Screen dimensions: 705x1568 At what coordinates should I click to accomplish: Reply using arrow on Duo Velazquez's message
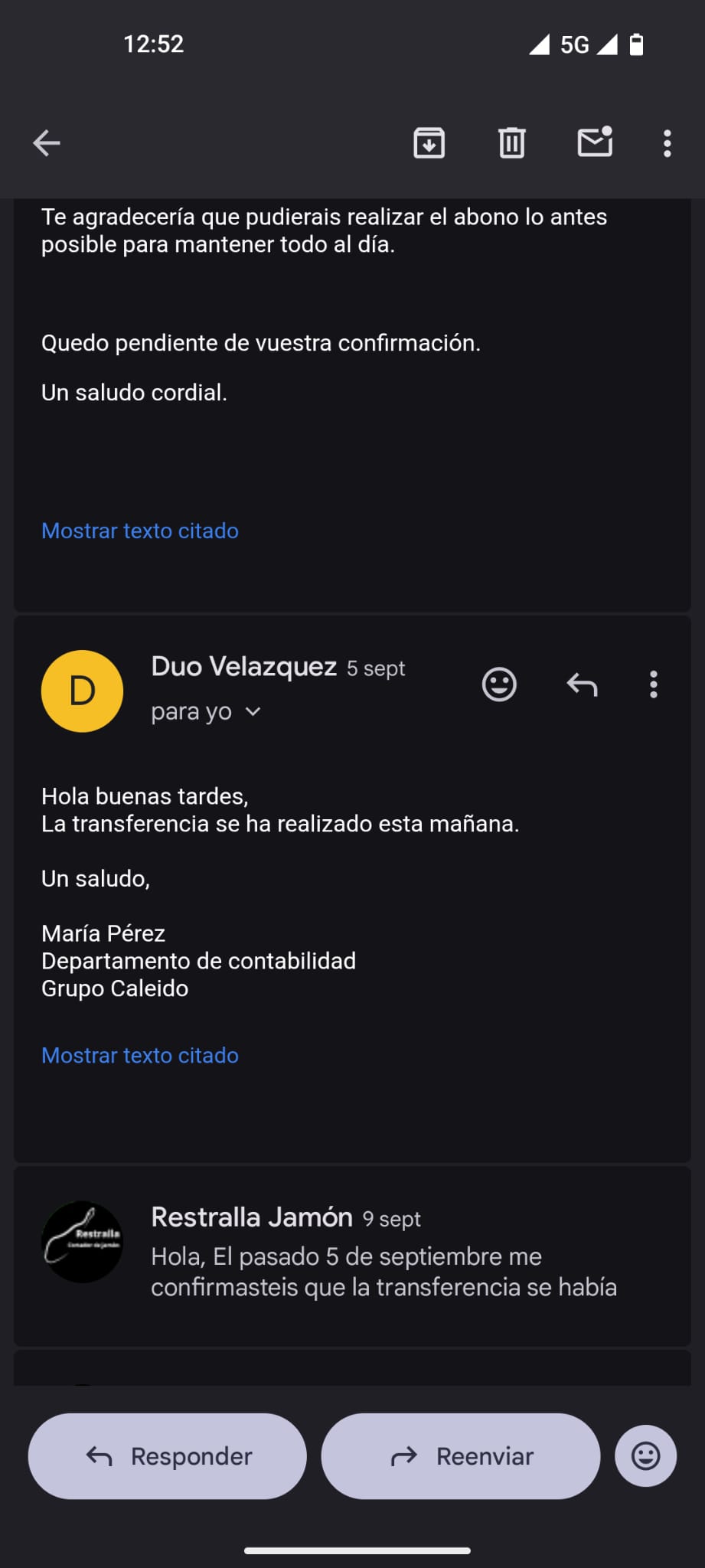point(582,684)
